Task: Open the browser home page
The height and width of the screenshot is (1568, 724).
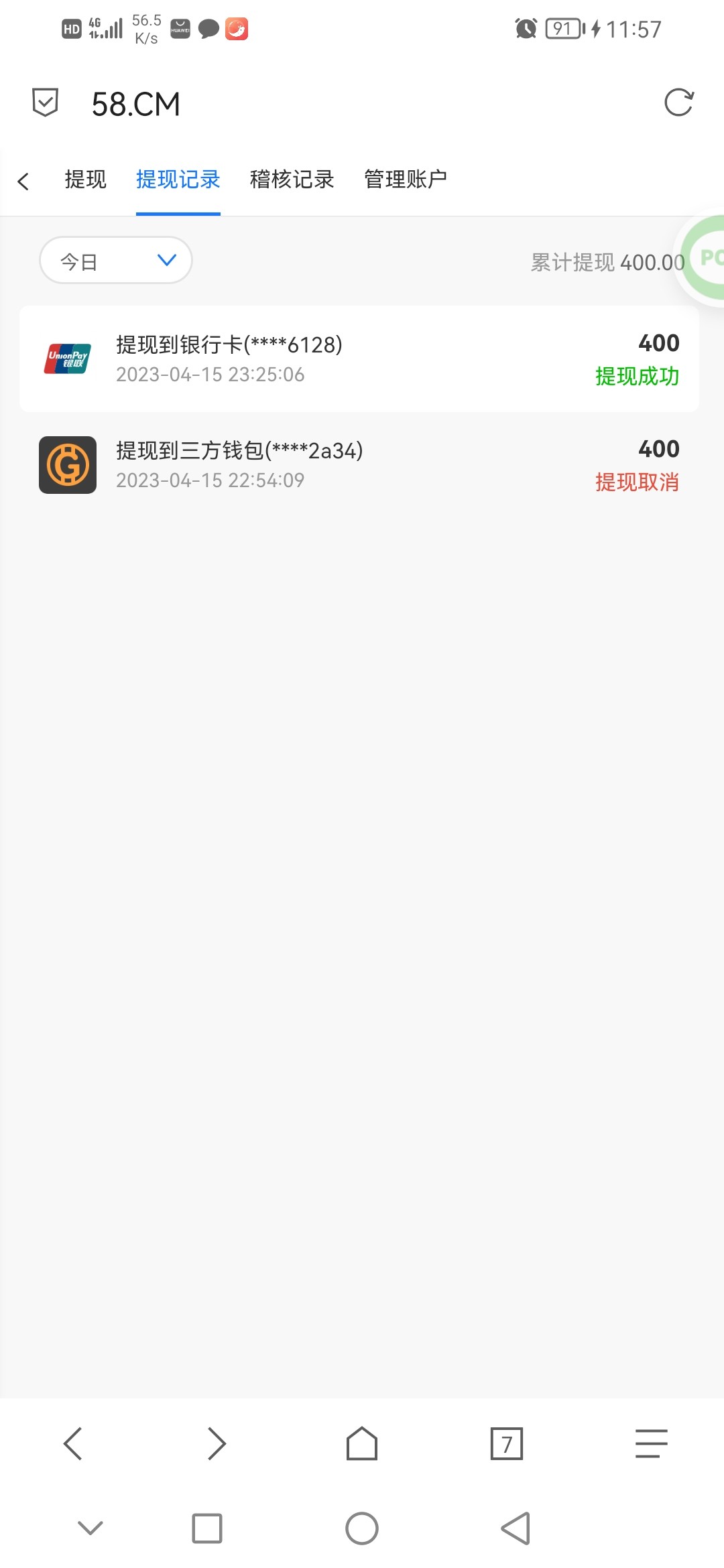Action: tap(362, 1443)
